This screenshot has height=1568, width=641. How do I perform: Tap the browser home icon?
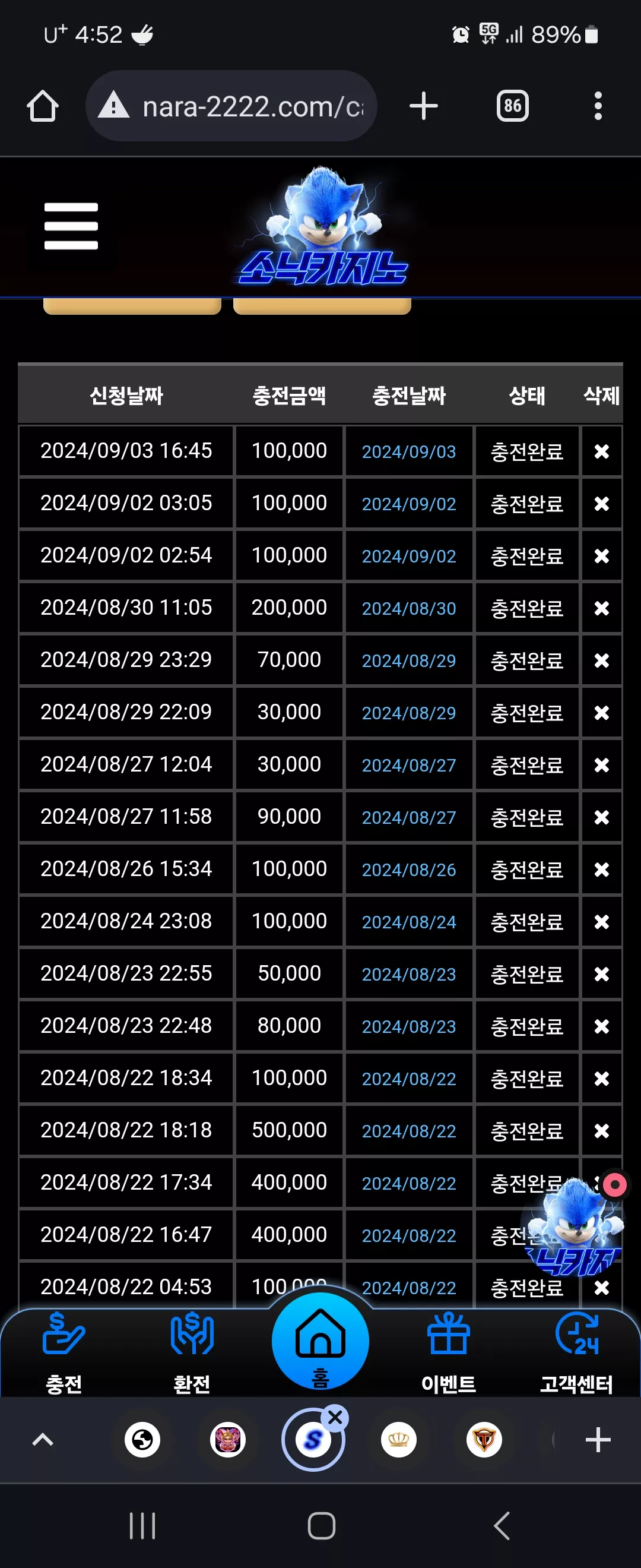pyautogui.click(x=43, y=106)
